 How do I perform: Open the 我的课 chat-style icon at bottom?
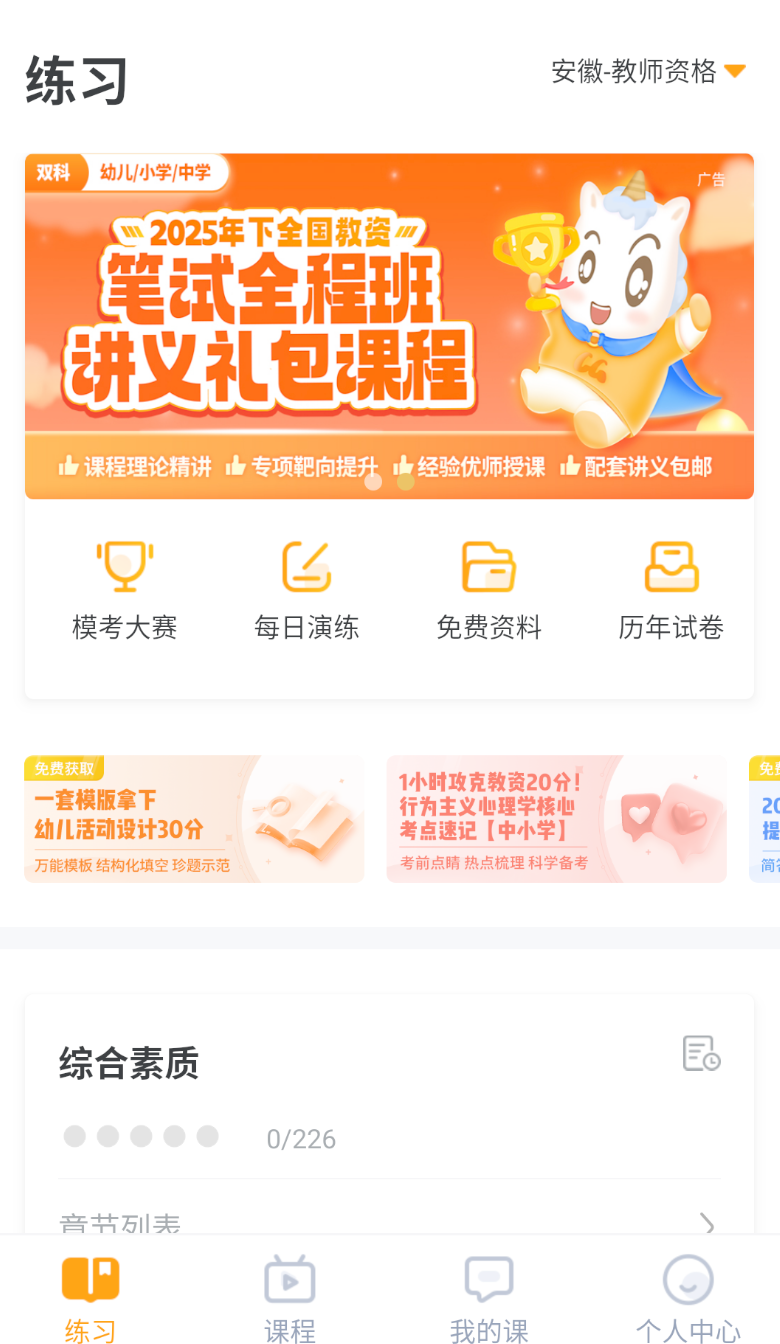coord(488,1278)
